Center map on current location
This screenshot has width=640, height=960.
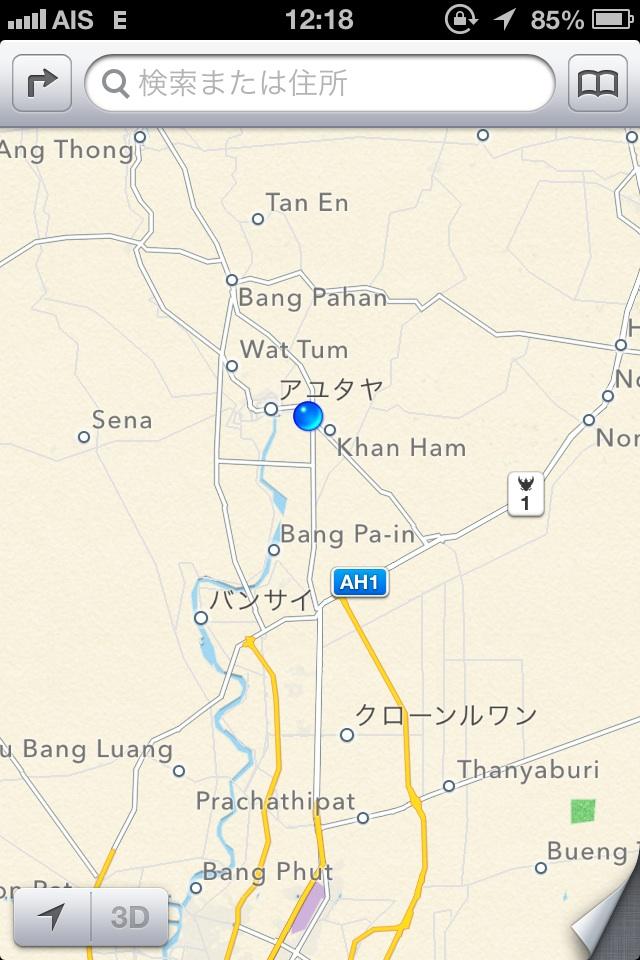(51, 917)
